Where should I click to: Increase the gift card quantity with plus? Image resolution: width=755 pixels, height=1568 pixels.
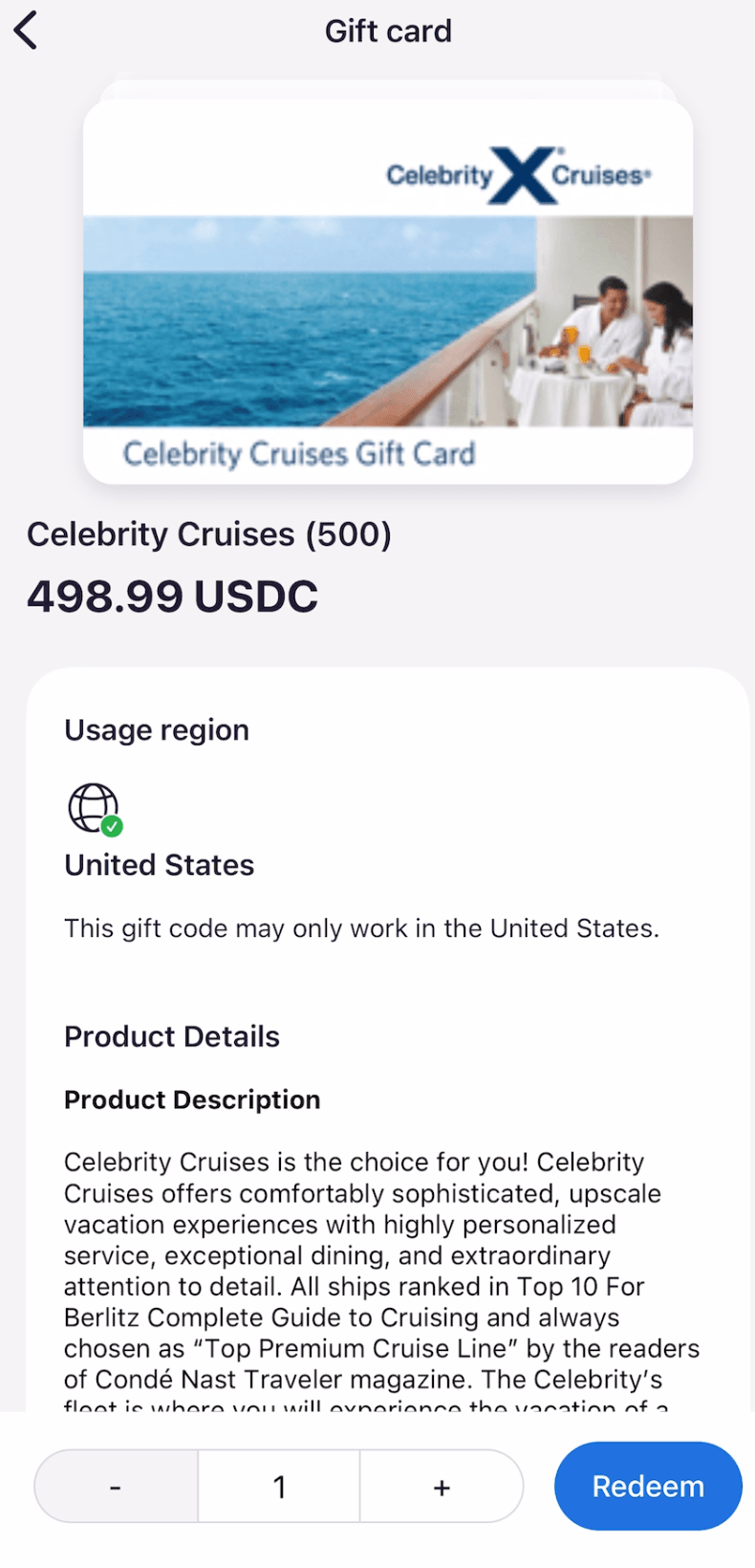click(442, 1487)
